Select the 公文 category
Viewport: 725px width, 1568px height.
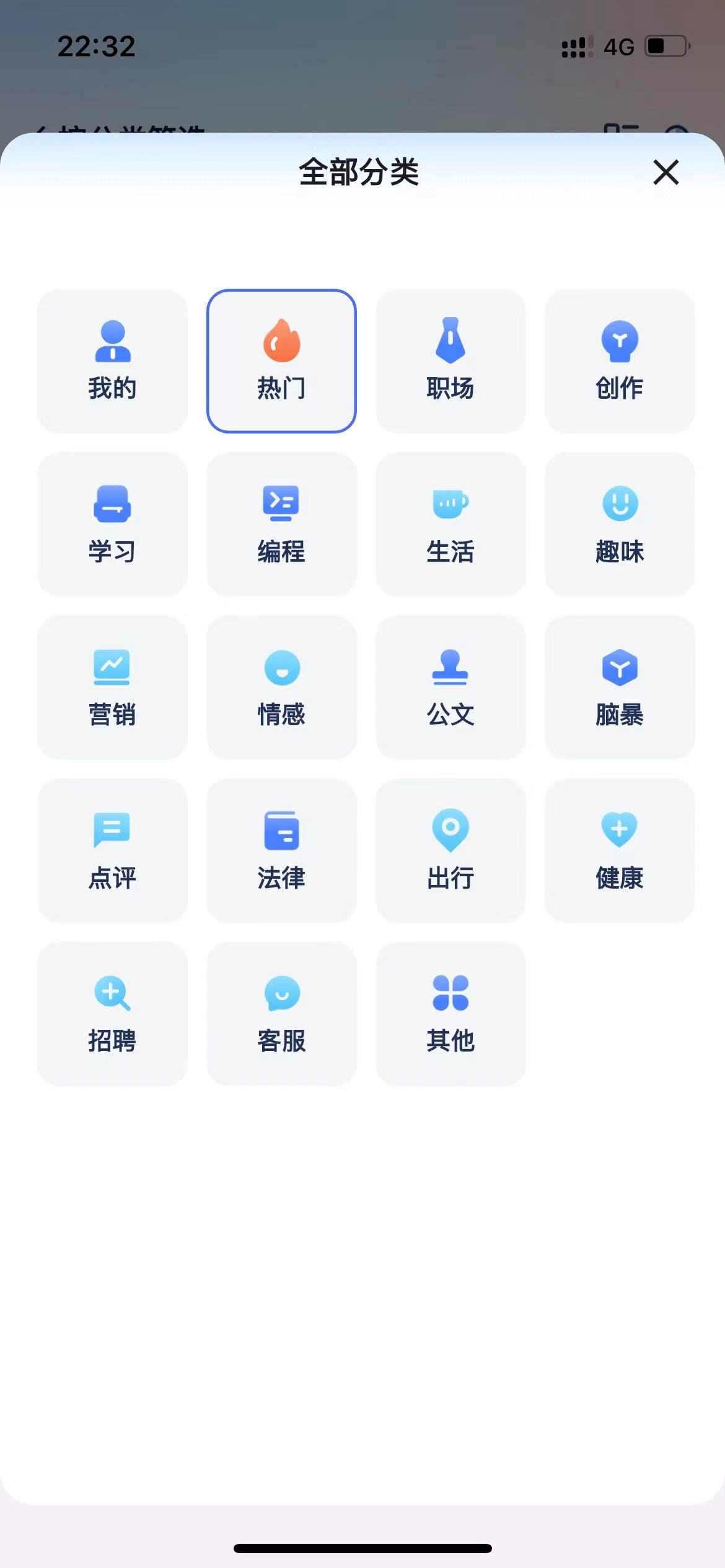[450, 687]
